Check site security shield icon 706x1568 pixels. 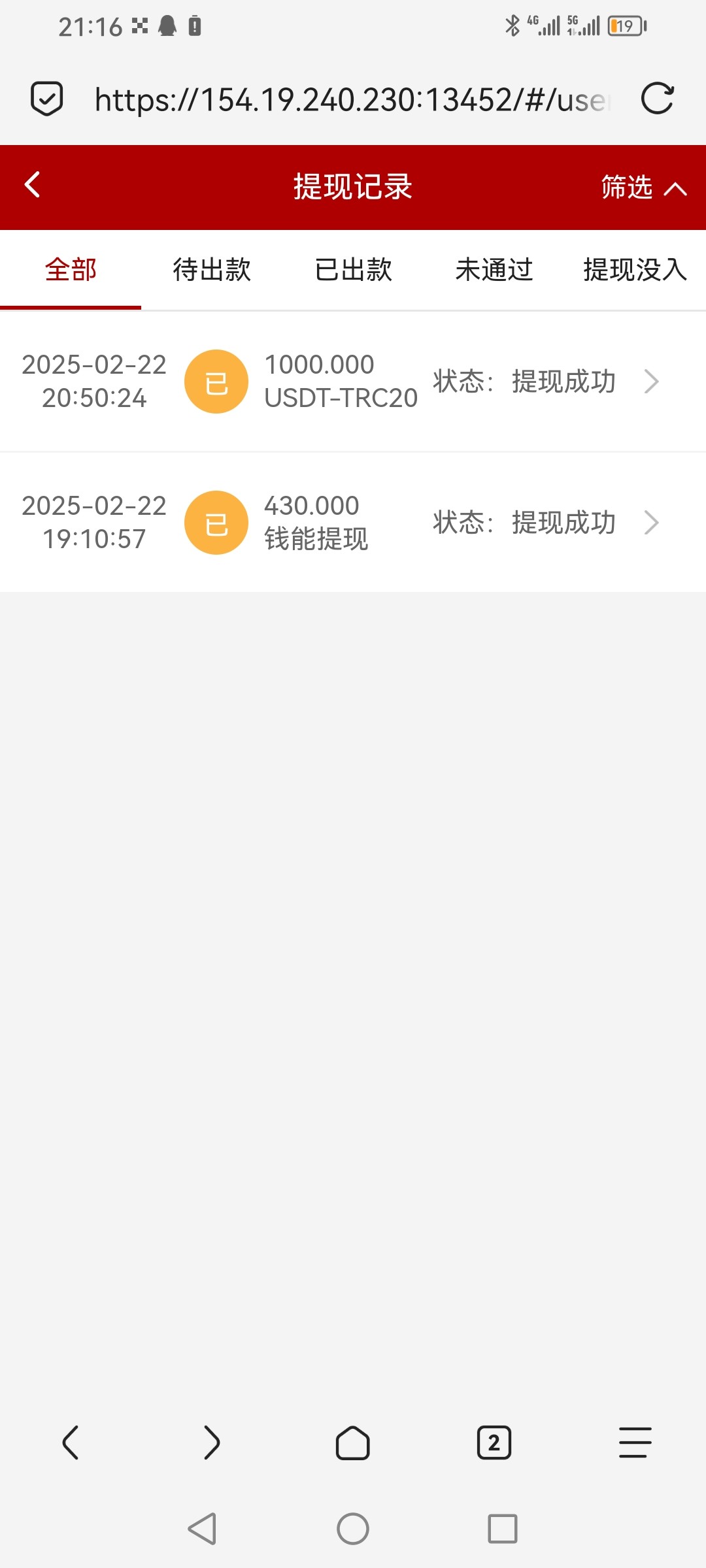(x=47, y=99)
